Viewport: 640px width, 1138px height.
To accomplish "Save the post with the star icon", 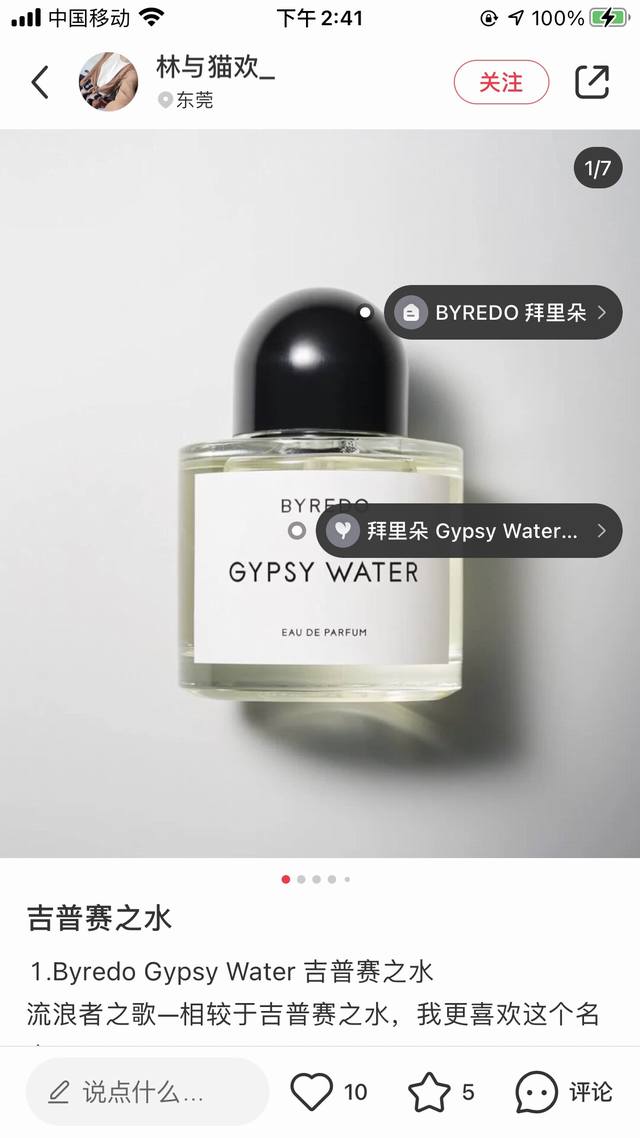I will (x=430, y=1092).
